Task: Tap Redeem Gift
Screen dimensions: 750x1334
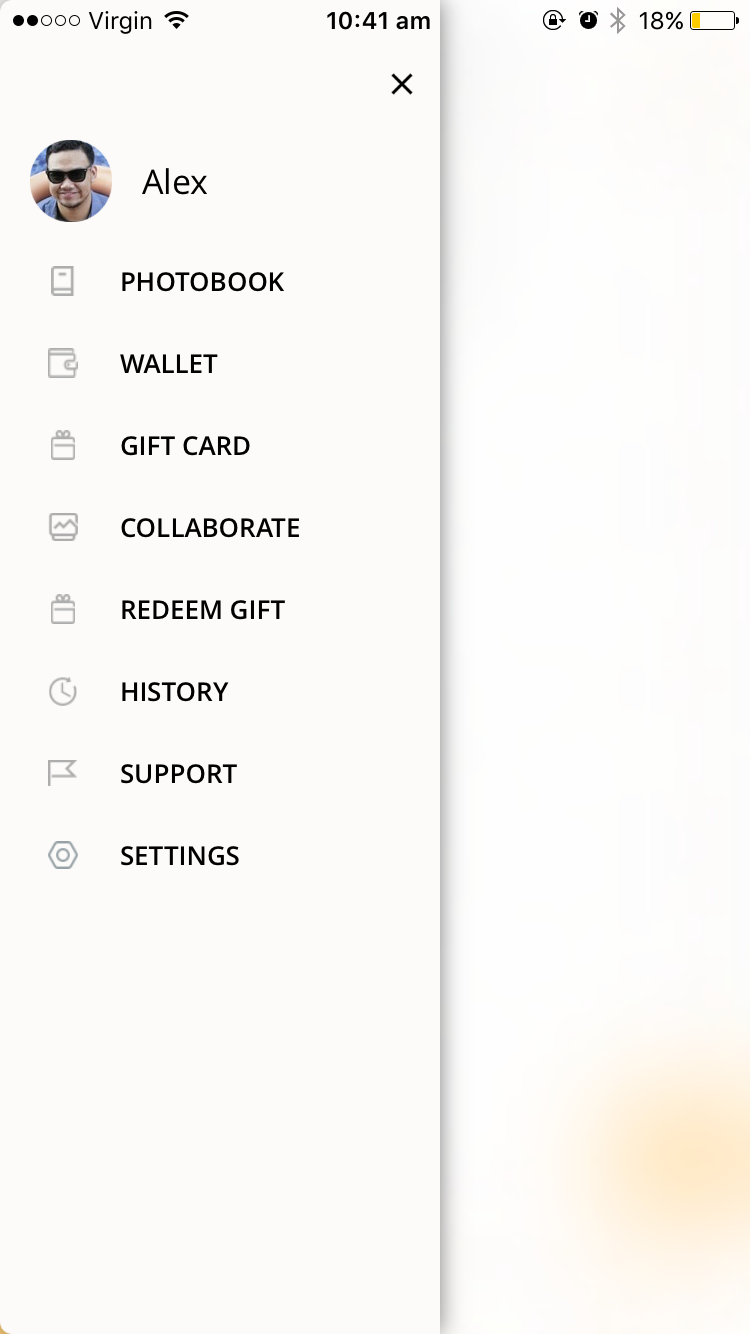Action: click(220, 610)
